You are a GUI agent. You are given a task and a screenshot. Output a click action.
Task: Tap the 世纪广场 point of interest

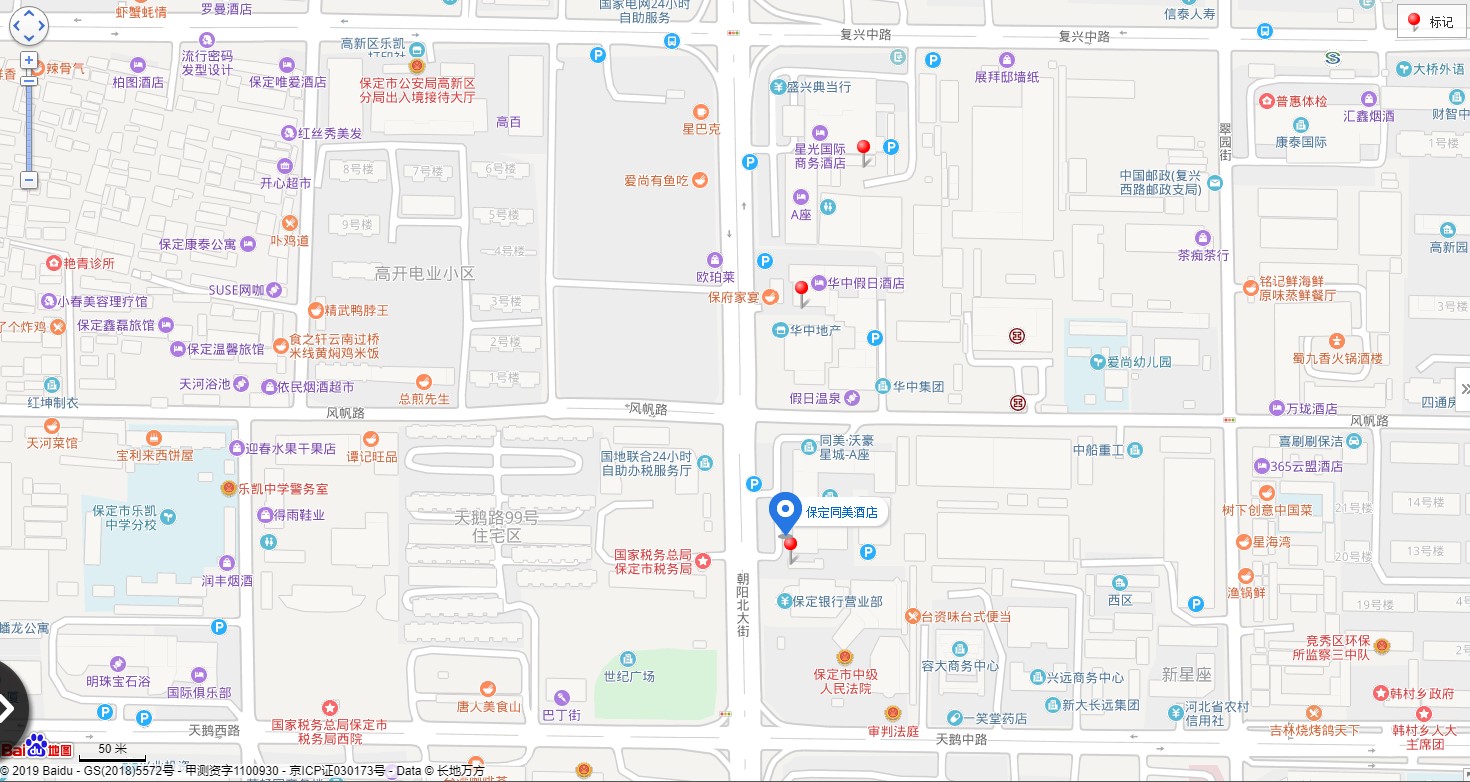click(627, 658)
